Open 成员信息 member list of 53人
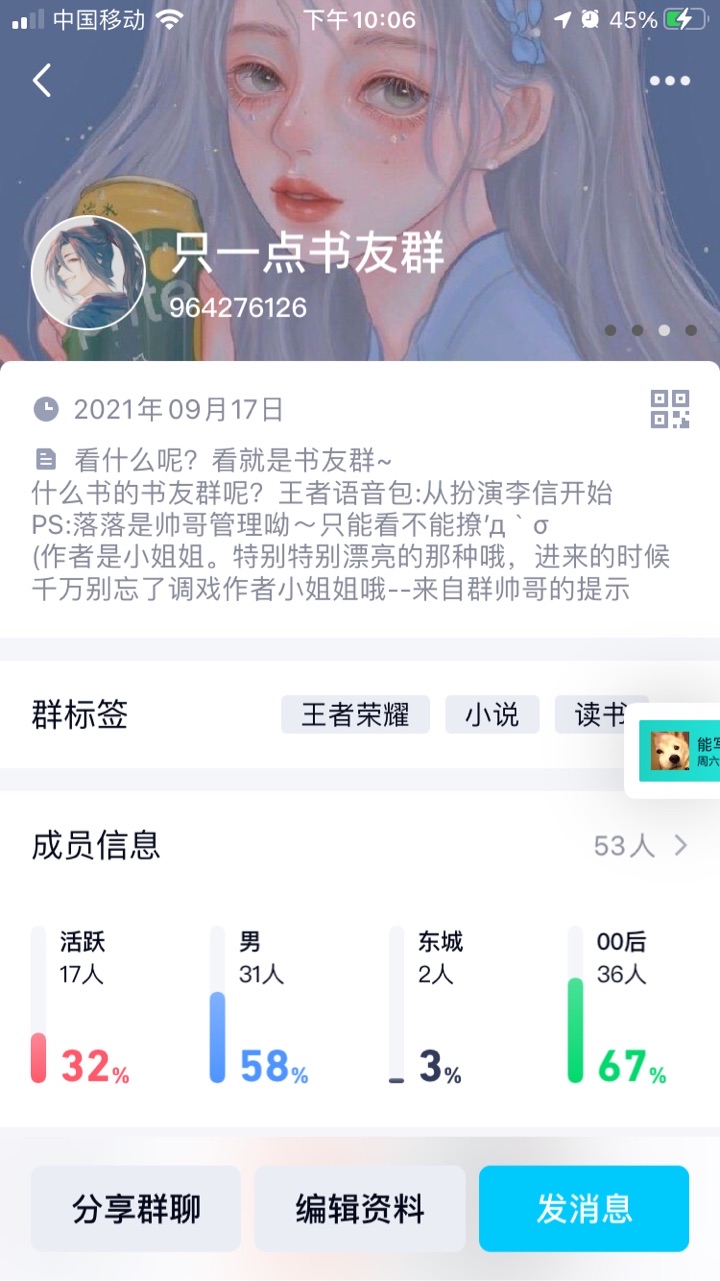 tap(640, 846)
